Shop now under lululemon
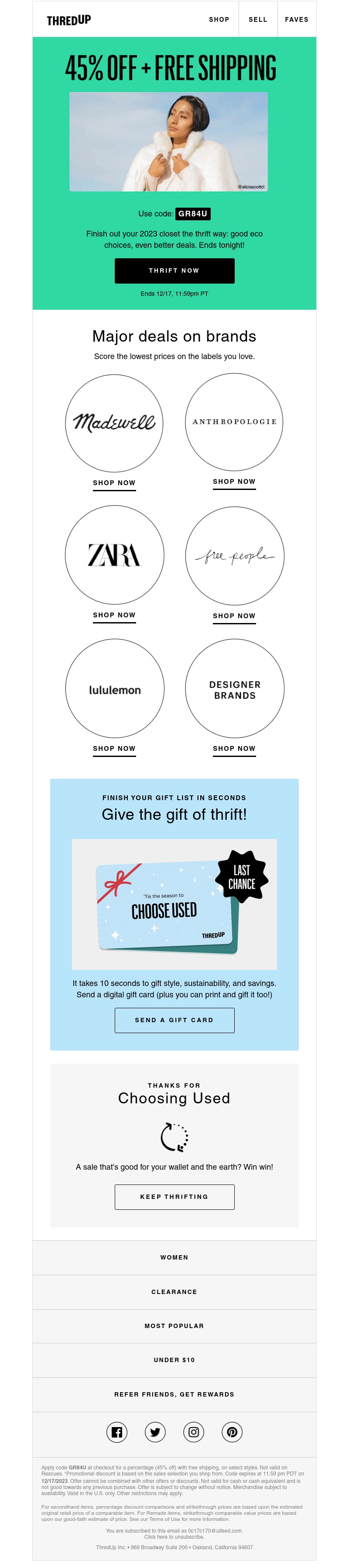Viewport: 349px width, 1568px height. point(114,749)
